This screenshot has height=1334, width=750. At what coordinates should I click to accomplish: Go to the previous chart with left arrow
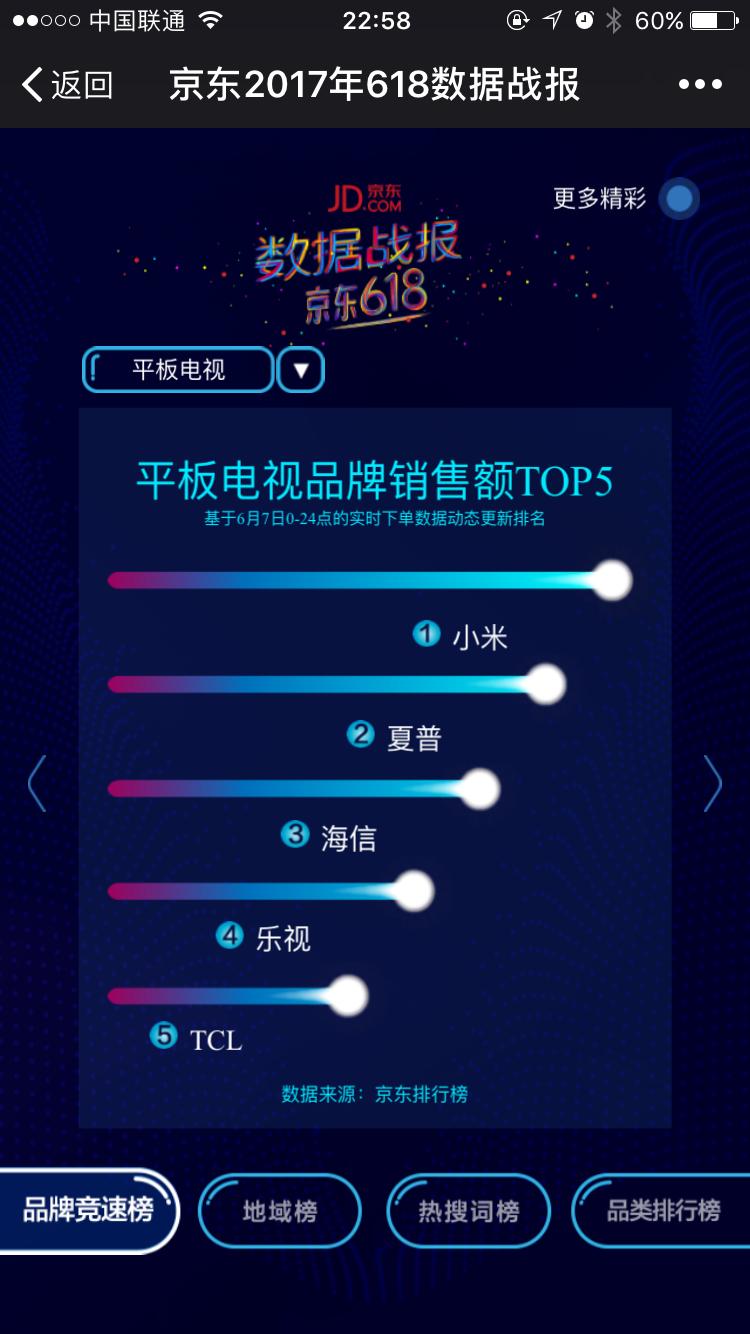coord(37,783)
